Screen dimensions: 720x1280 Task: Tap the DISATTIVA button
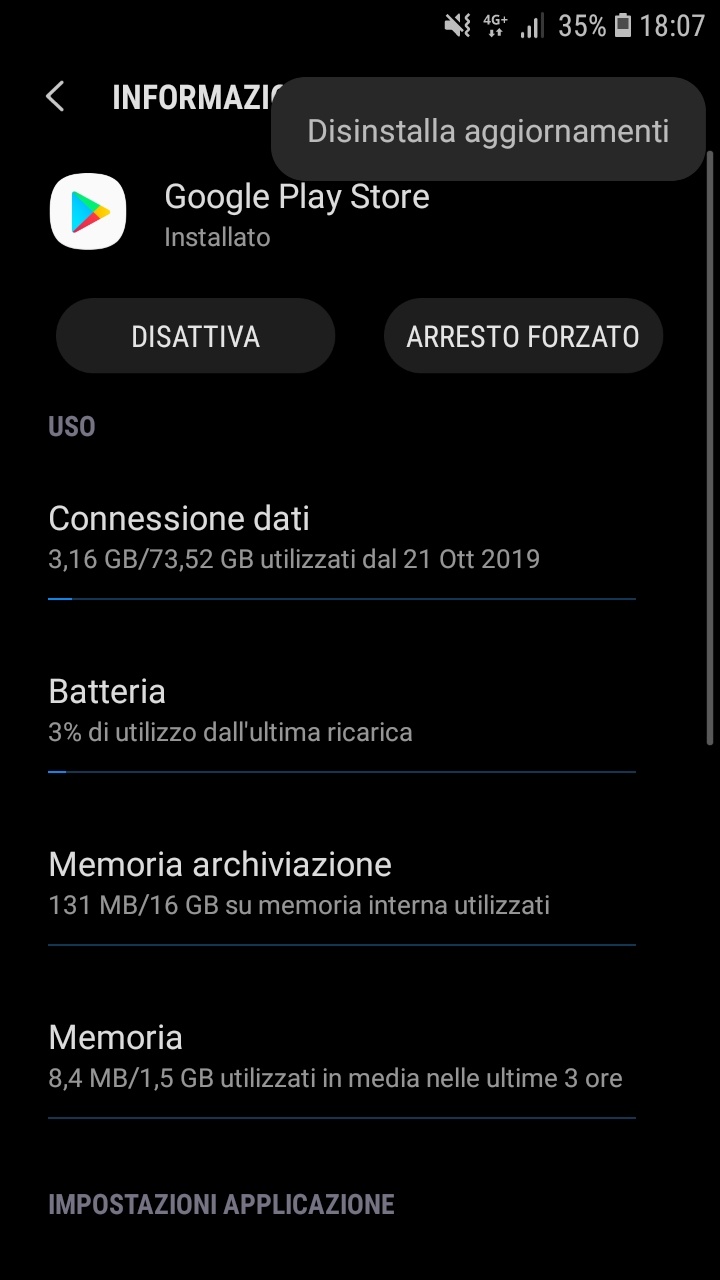[x=195, y=336]
